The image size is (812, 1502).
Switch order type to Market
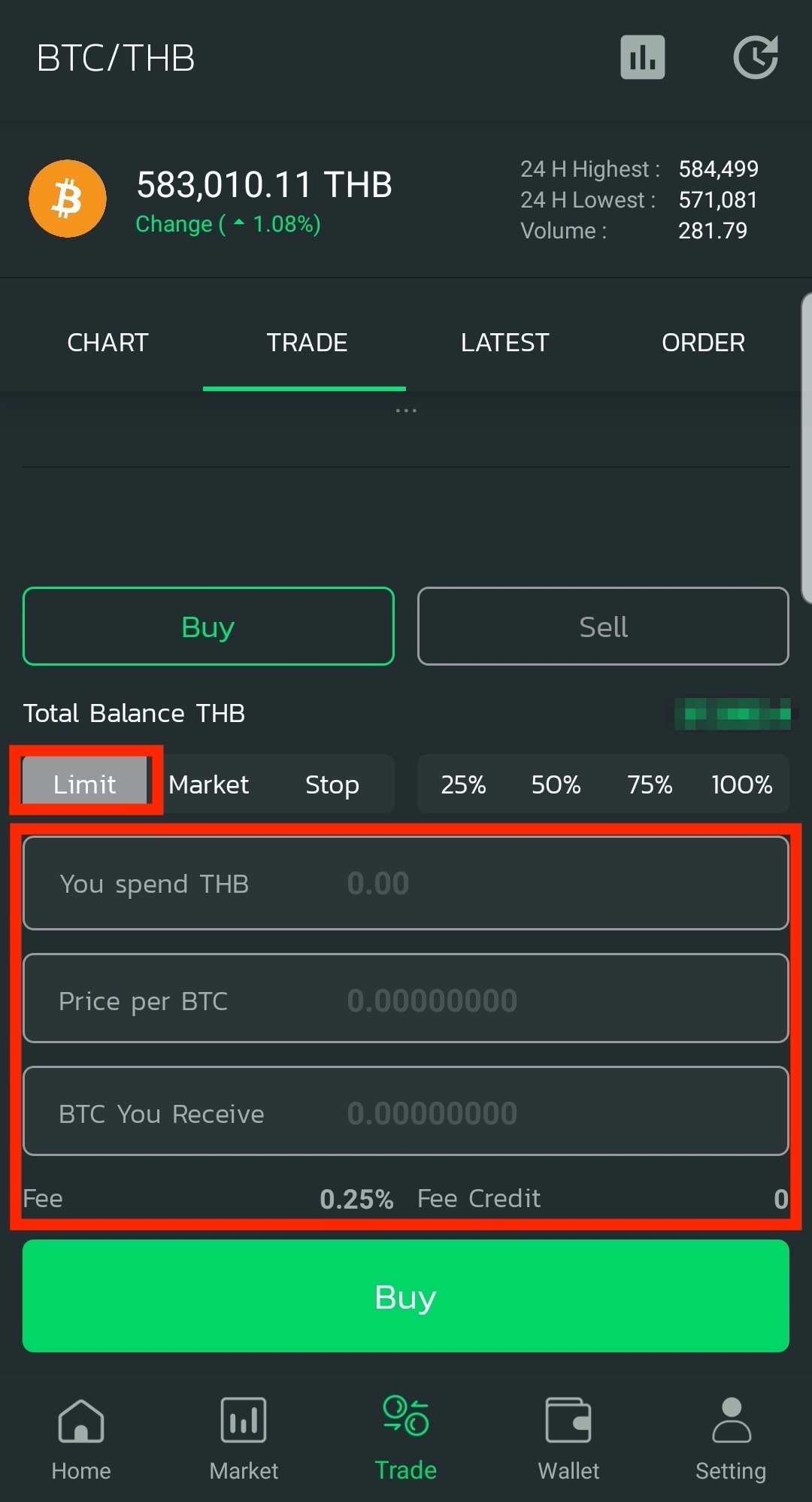click(x=208, y=784)
